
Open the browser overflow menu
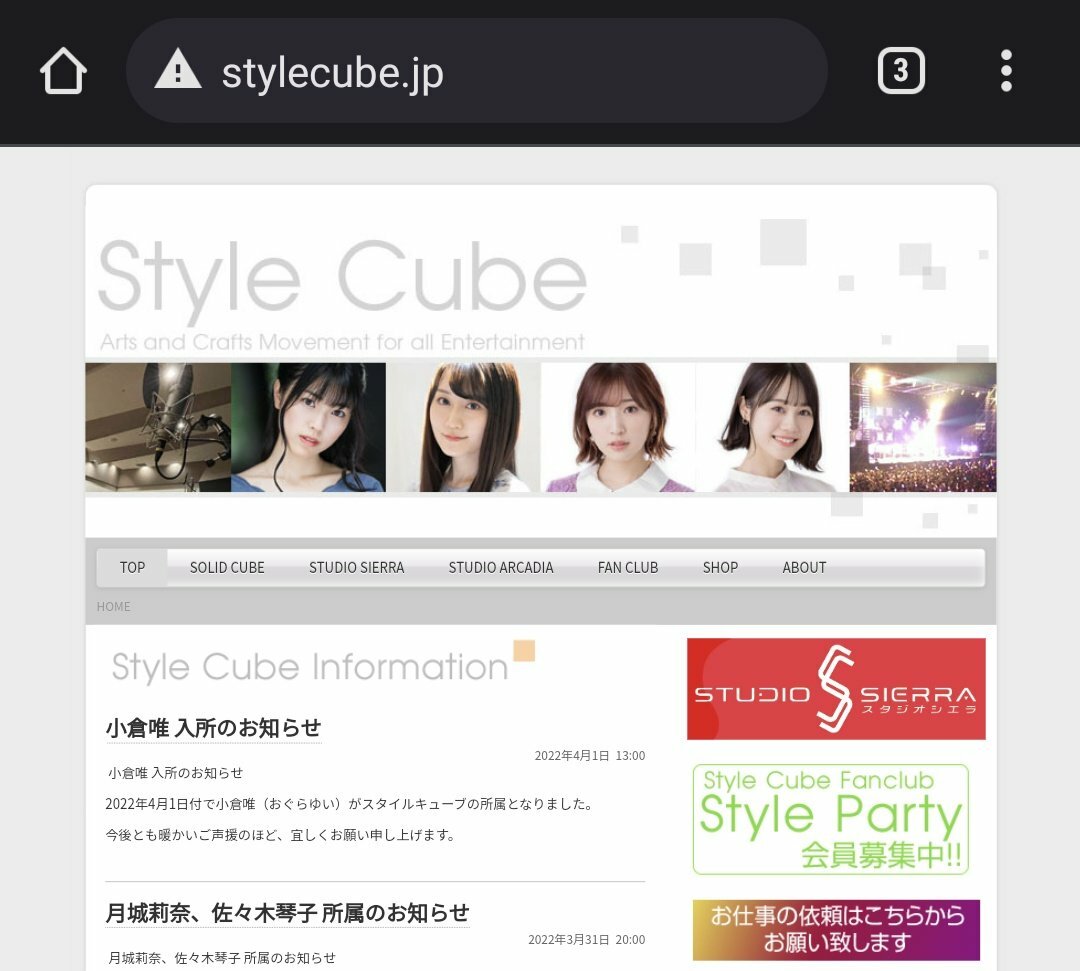click(x=1006, y=71)
